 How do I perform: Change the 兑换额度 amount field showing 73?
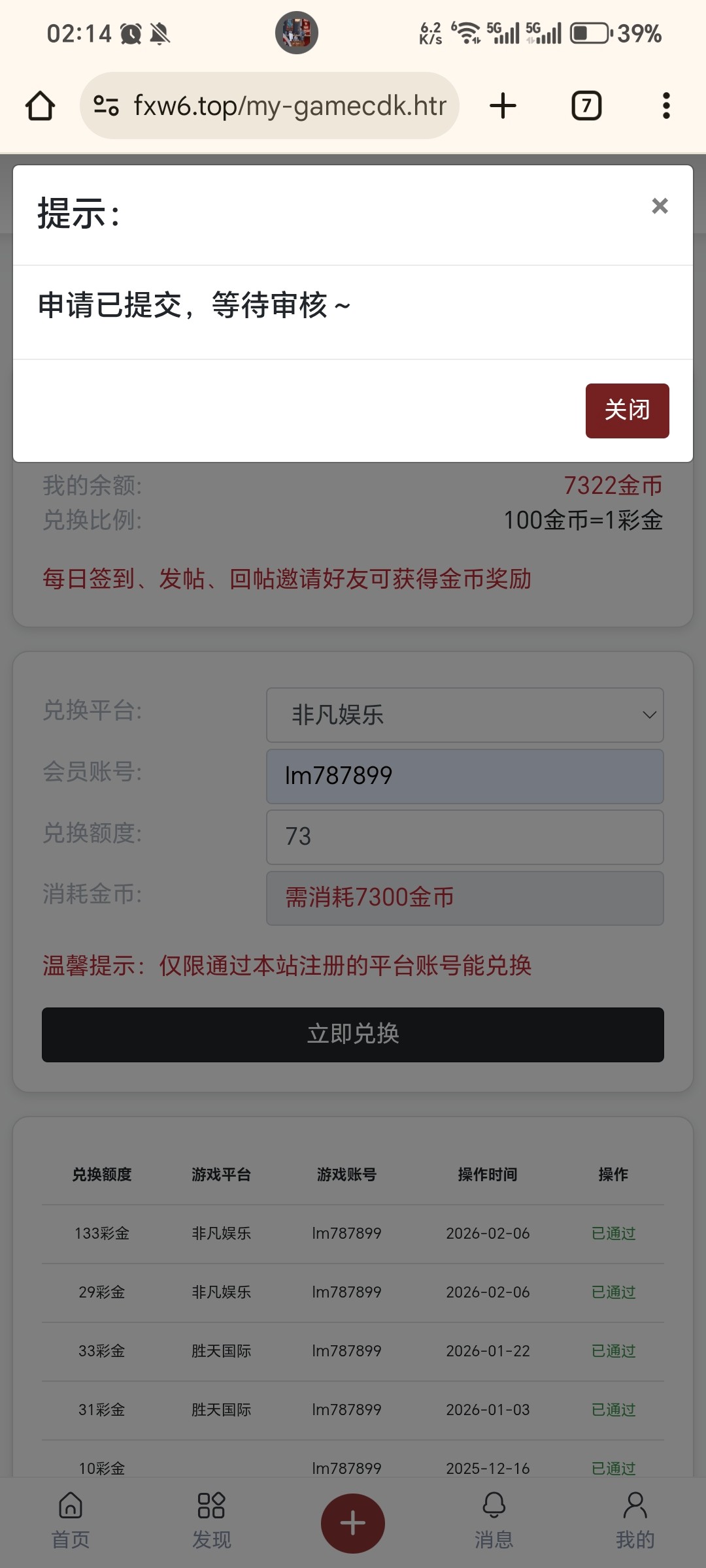click(465, 837)
